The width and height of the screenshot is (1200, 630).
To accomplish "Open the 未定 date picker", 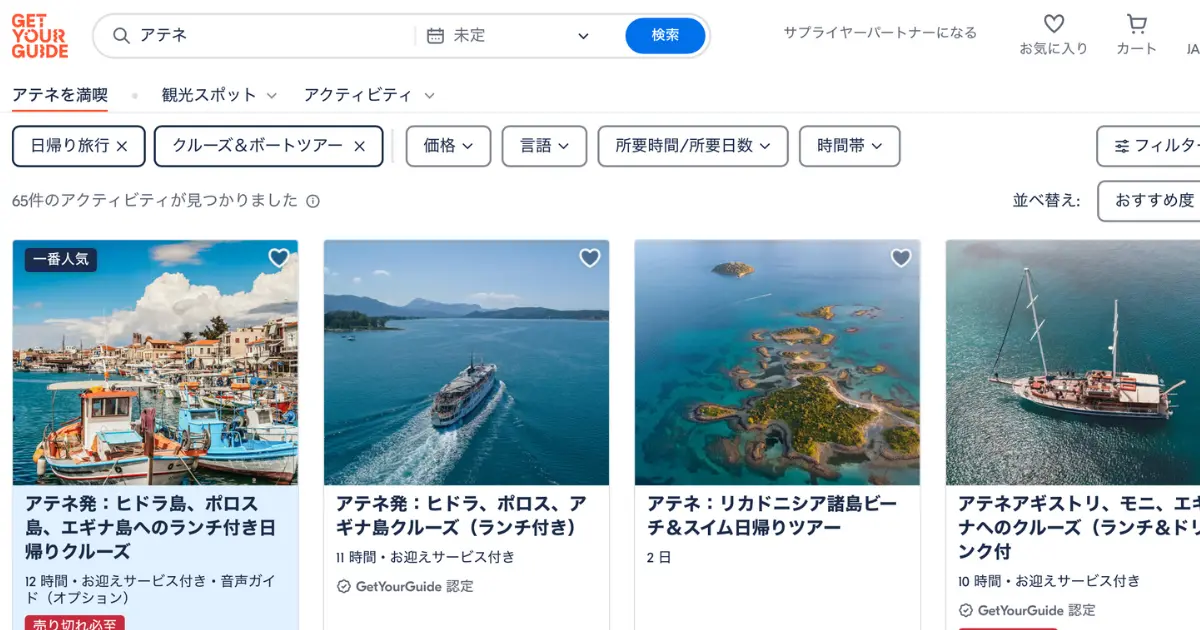I will tap(510, 36).
